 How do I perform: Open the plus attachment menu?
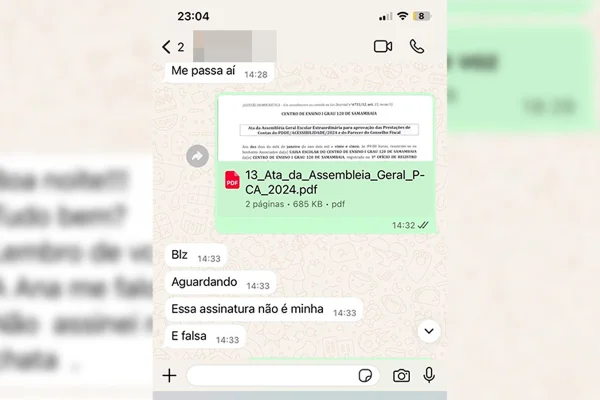[x=170, y=376]
